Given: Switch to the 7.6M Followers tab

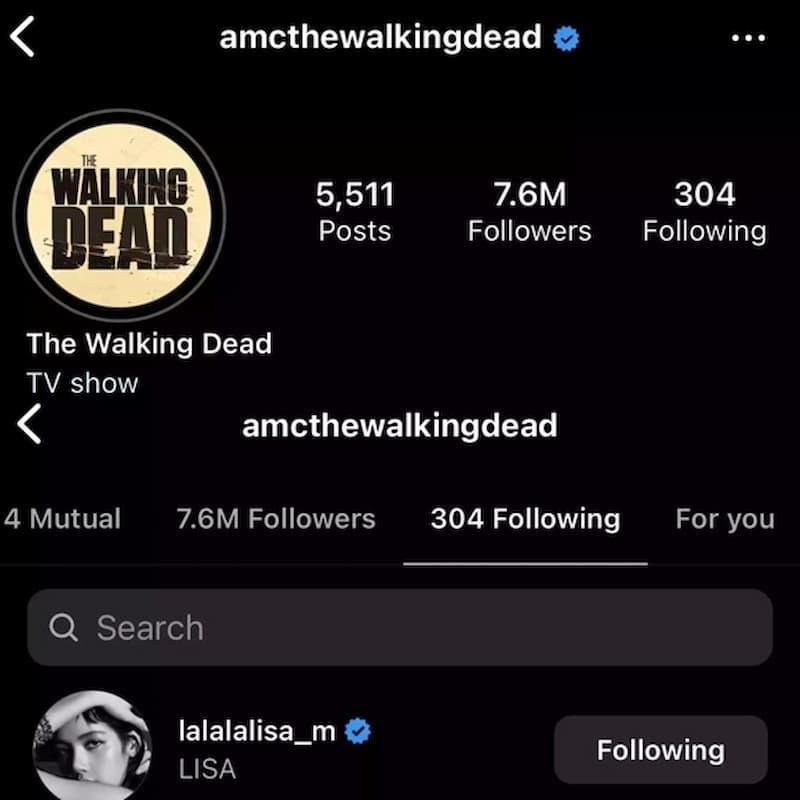Looking at the screenshot, I should 275,519.
